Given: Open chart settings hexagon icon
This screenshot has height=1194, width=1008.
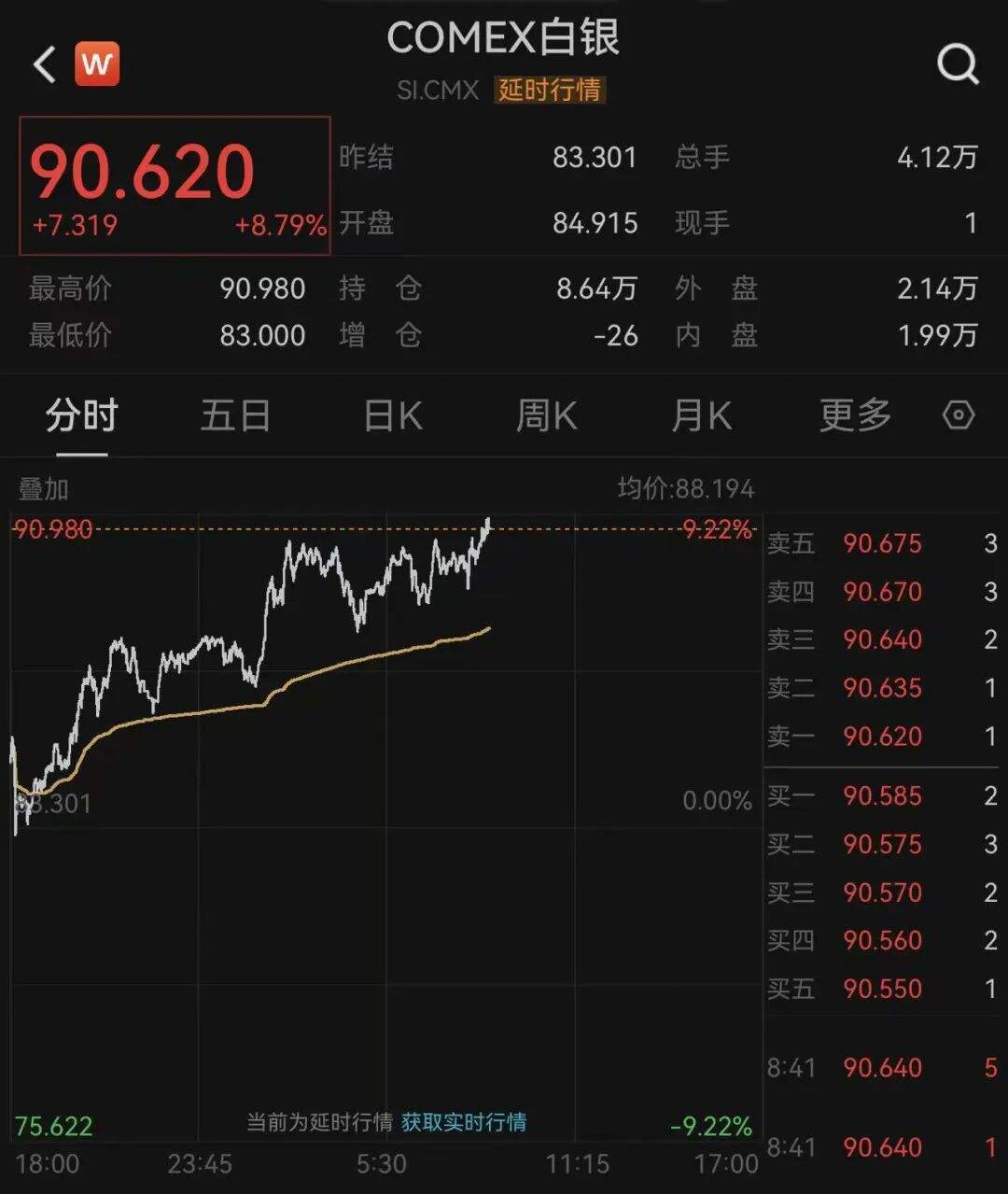Looking at the screenshot, I should click(x=959, y=415).
